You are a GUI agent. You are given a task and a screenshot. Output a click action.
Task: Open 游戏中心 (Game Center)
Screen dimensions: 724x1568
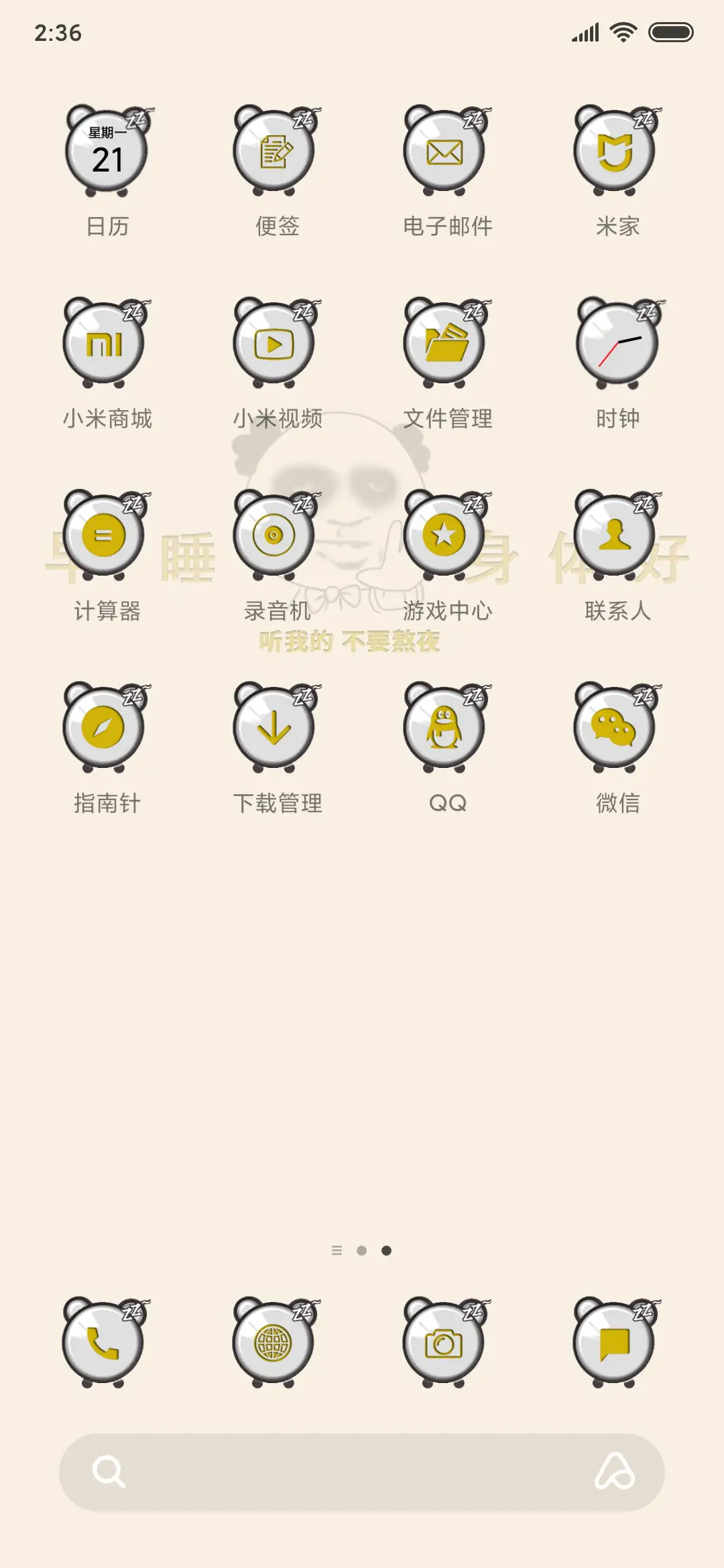(446, 536)
